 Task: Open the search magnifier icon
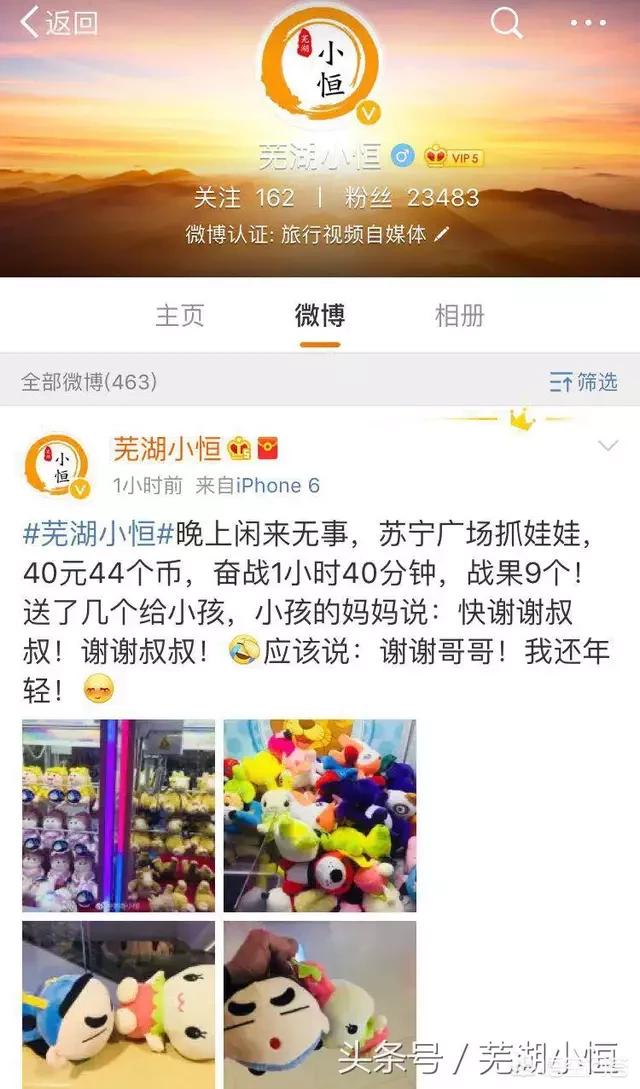(x=507, y=22)
